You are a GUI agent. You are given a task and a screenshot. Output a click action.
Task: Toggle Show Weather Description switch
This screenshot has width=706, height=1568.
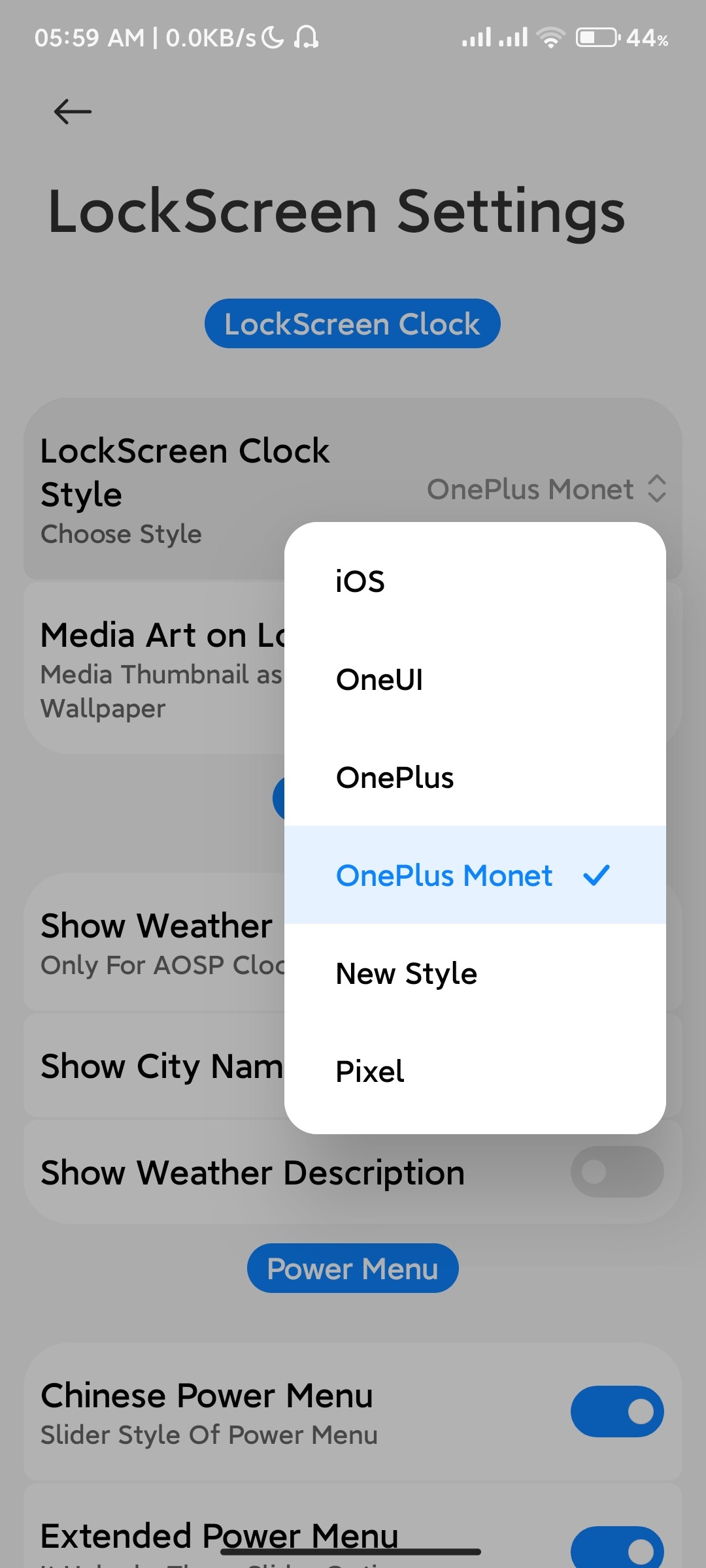(616, 1172)
